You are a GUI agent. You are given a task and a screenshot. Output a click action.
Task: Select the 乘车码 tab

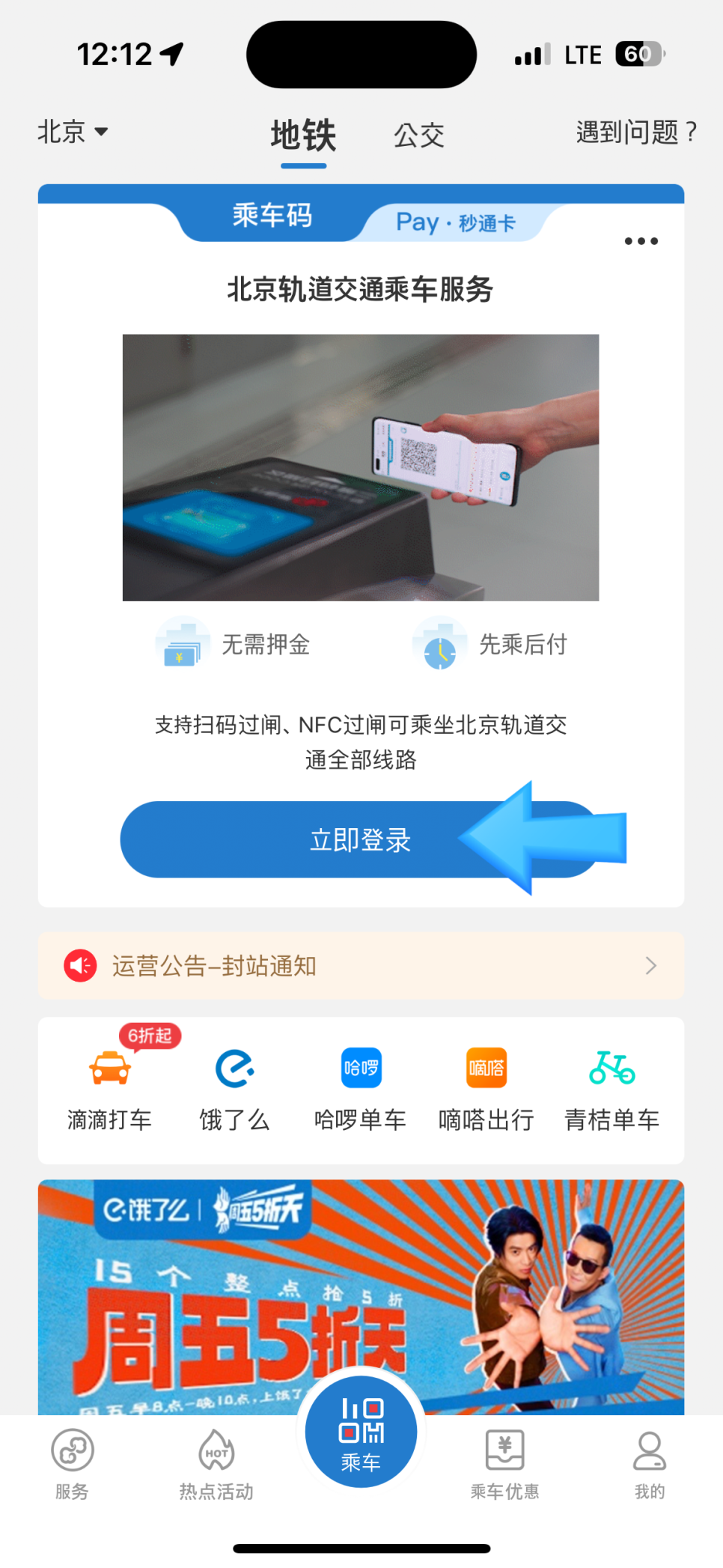pos(272,215)
